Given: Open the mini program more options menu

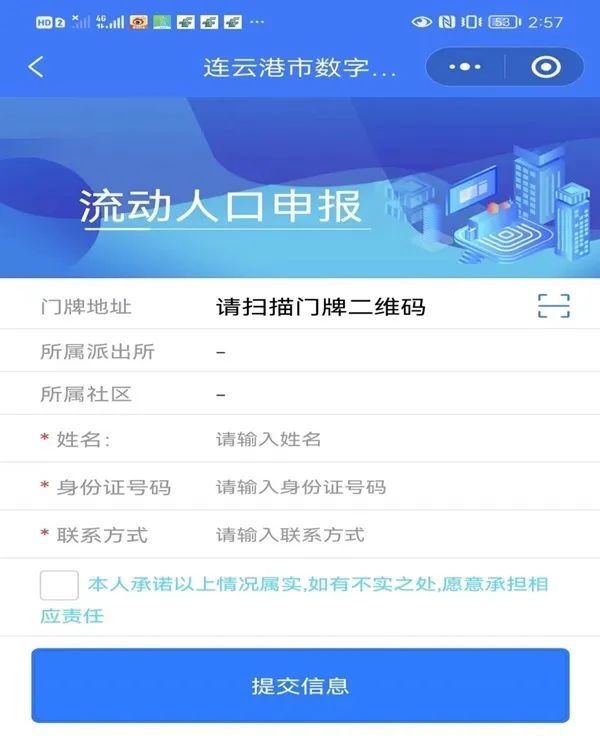Looking at the screenshot, I should point(465,67).
